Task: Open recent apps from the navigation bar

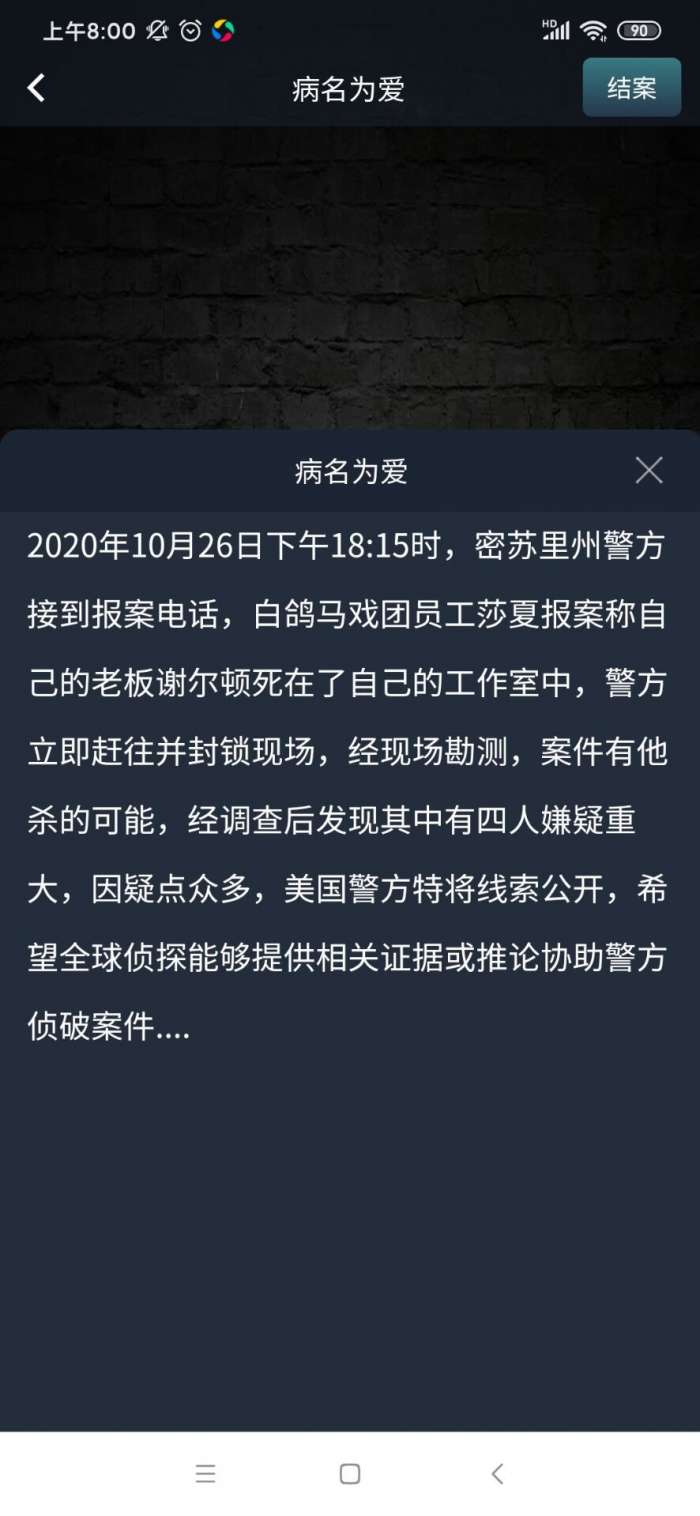Action: (x=206, y=1473)
